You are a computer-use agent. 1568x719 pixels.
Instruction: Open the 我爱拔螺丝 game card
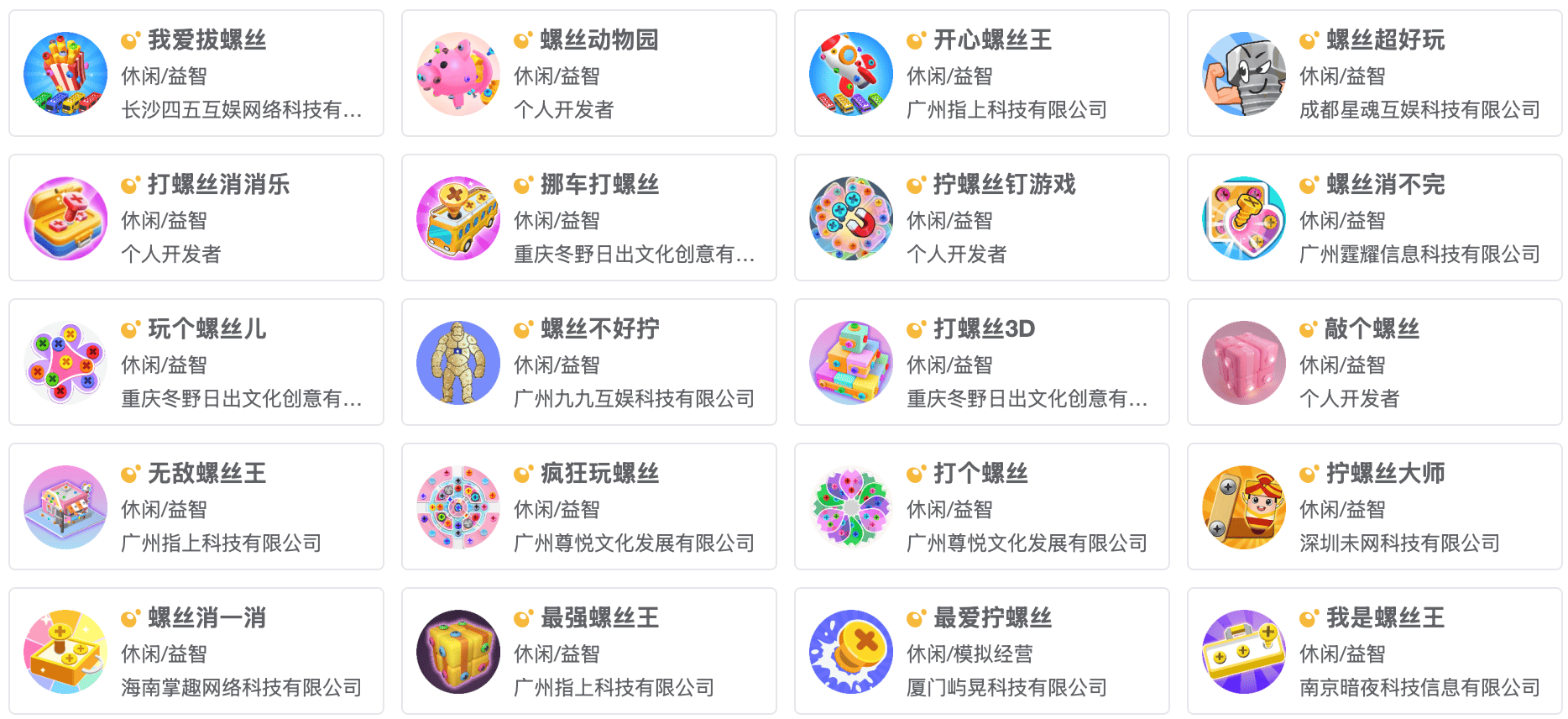196,74
